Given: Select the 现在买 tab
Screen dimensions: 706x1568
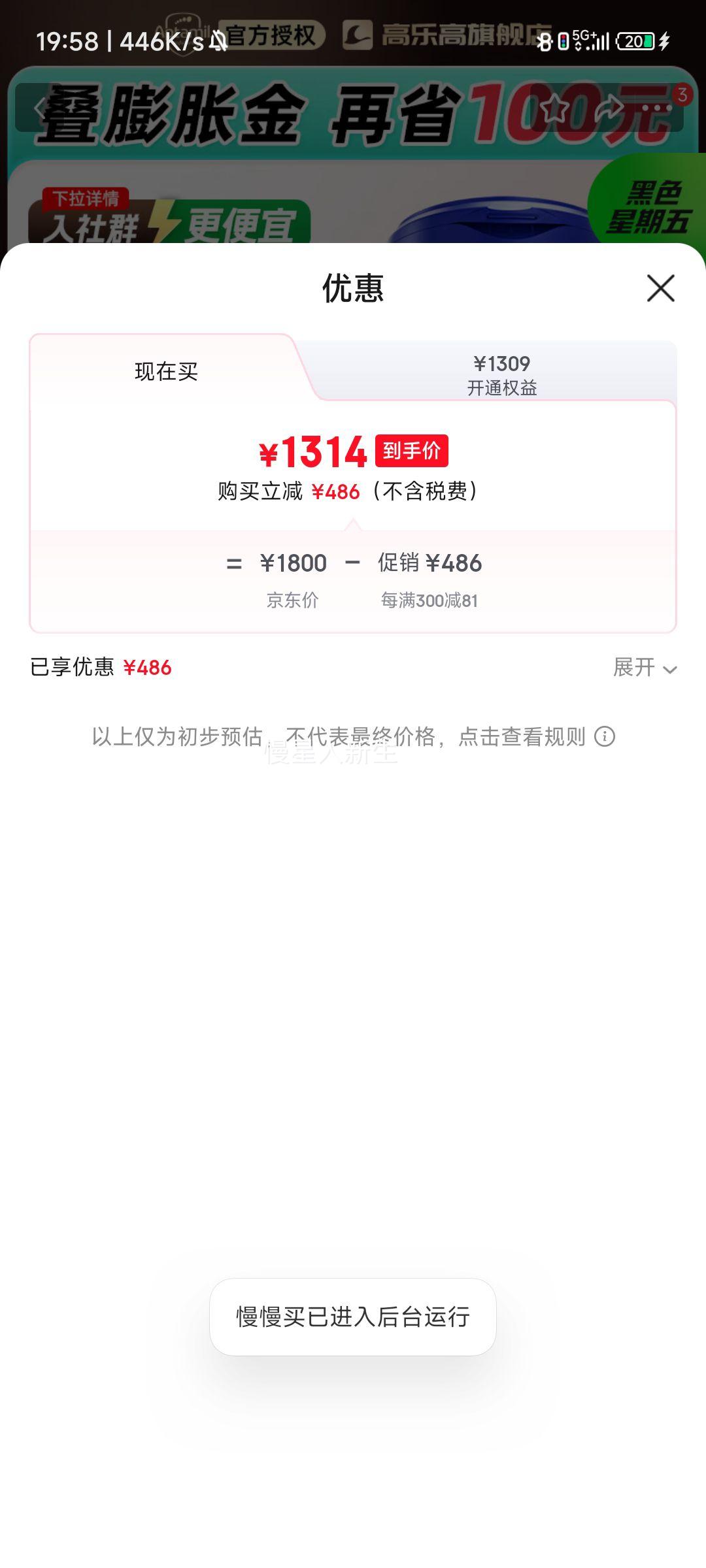Looking at the screenshot, I should pyautogui.click(x=166, y=372).
